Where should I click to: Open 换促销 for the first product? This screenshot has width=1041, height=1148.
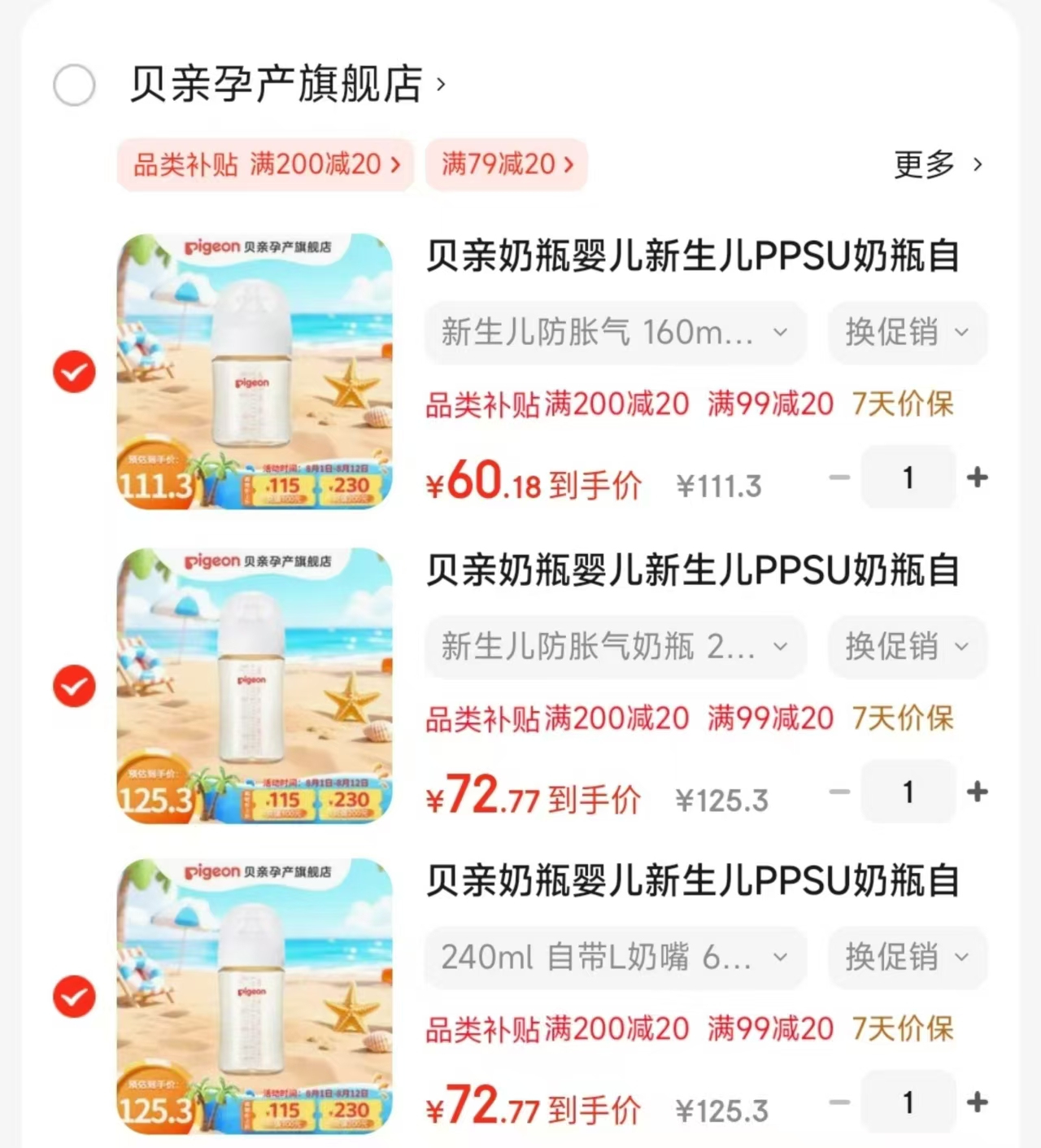click(907, 332)
